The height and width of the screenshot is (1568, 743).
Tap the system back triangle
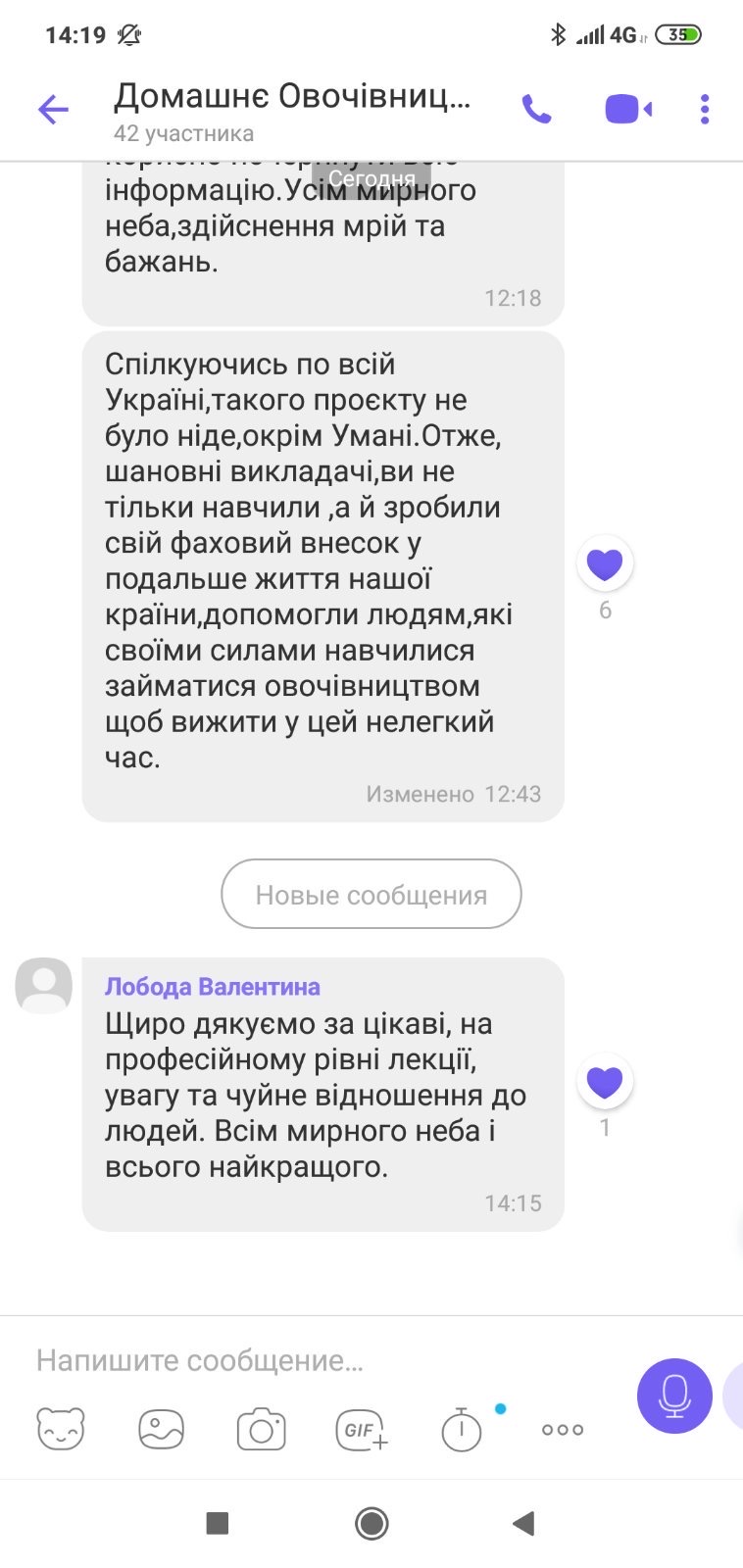click(x=523, y=1523)
